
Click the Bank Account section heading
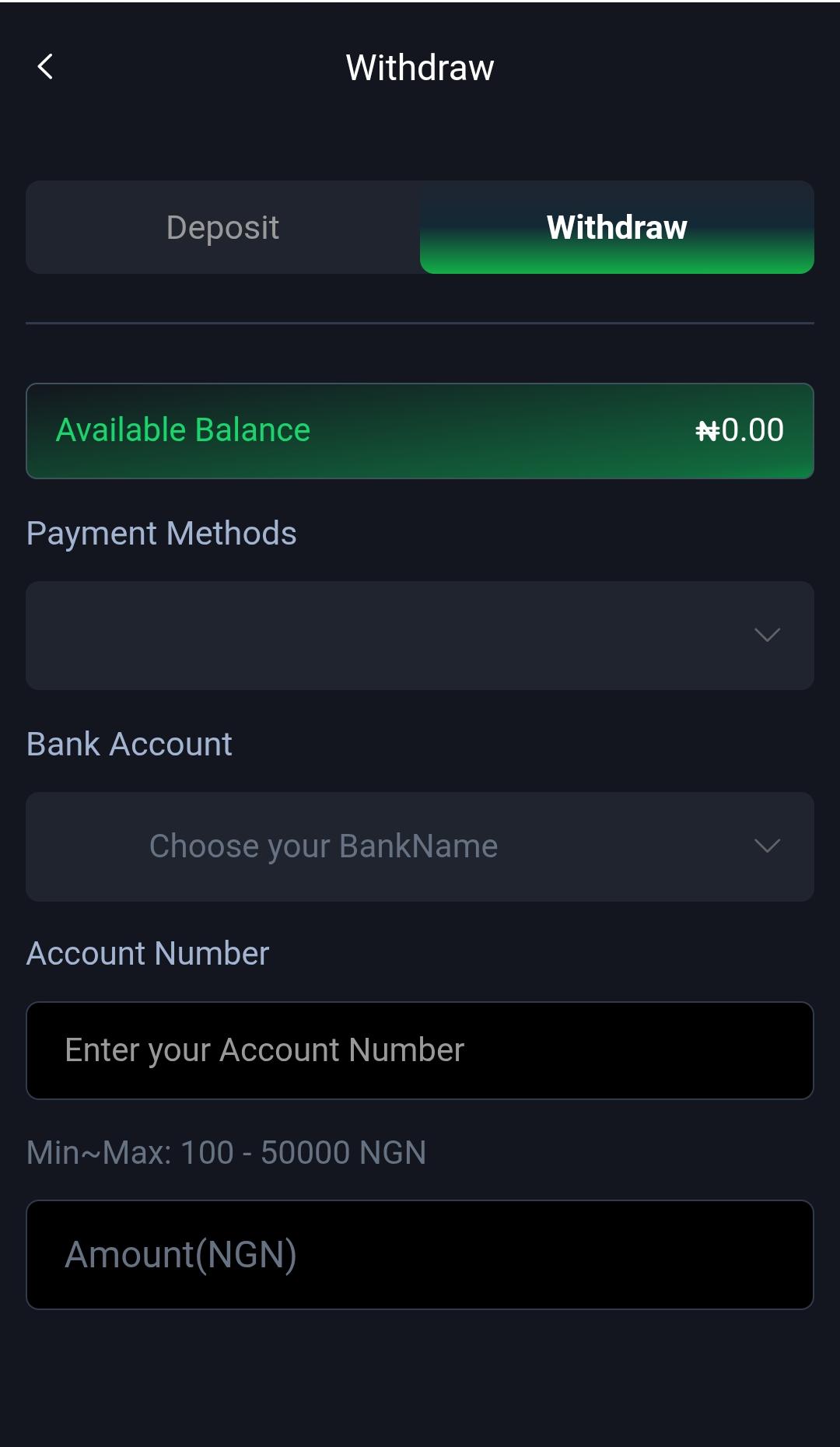coord(129,743)
